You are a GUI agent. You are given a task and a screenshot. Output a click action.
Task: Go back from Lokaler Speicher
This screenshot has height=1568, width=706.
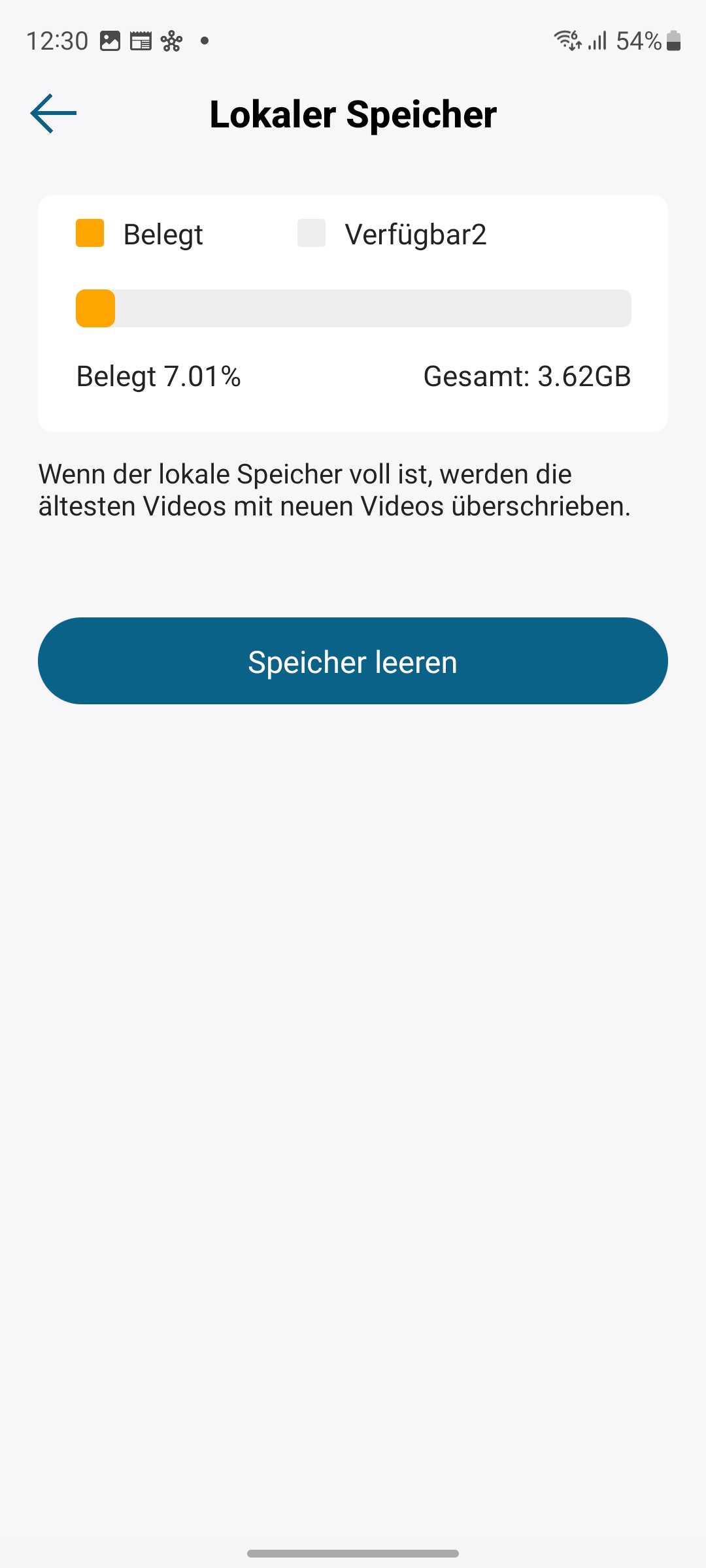coord(54,114)
